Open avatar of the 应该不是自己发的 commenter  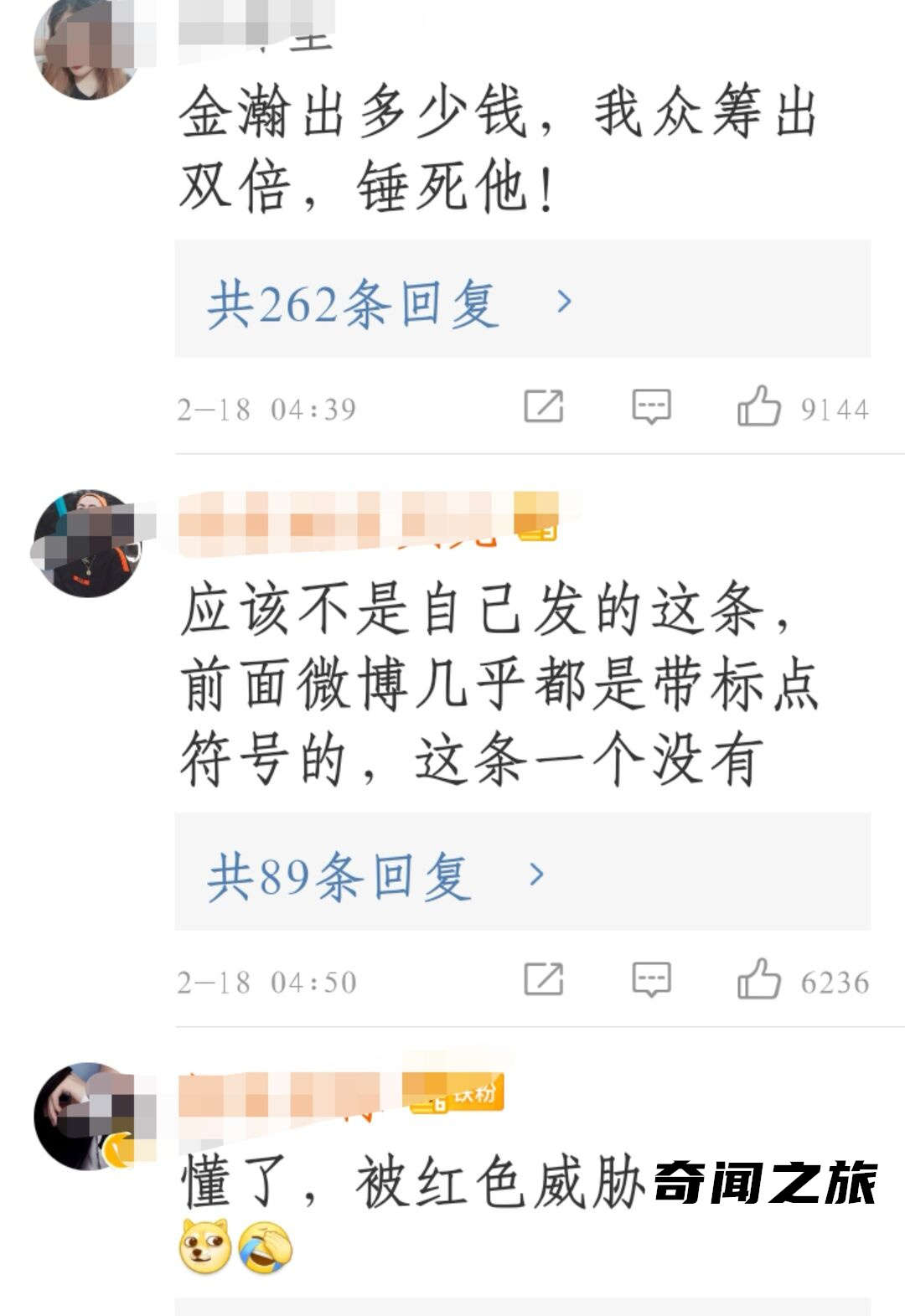tap(86, 543)
